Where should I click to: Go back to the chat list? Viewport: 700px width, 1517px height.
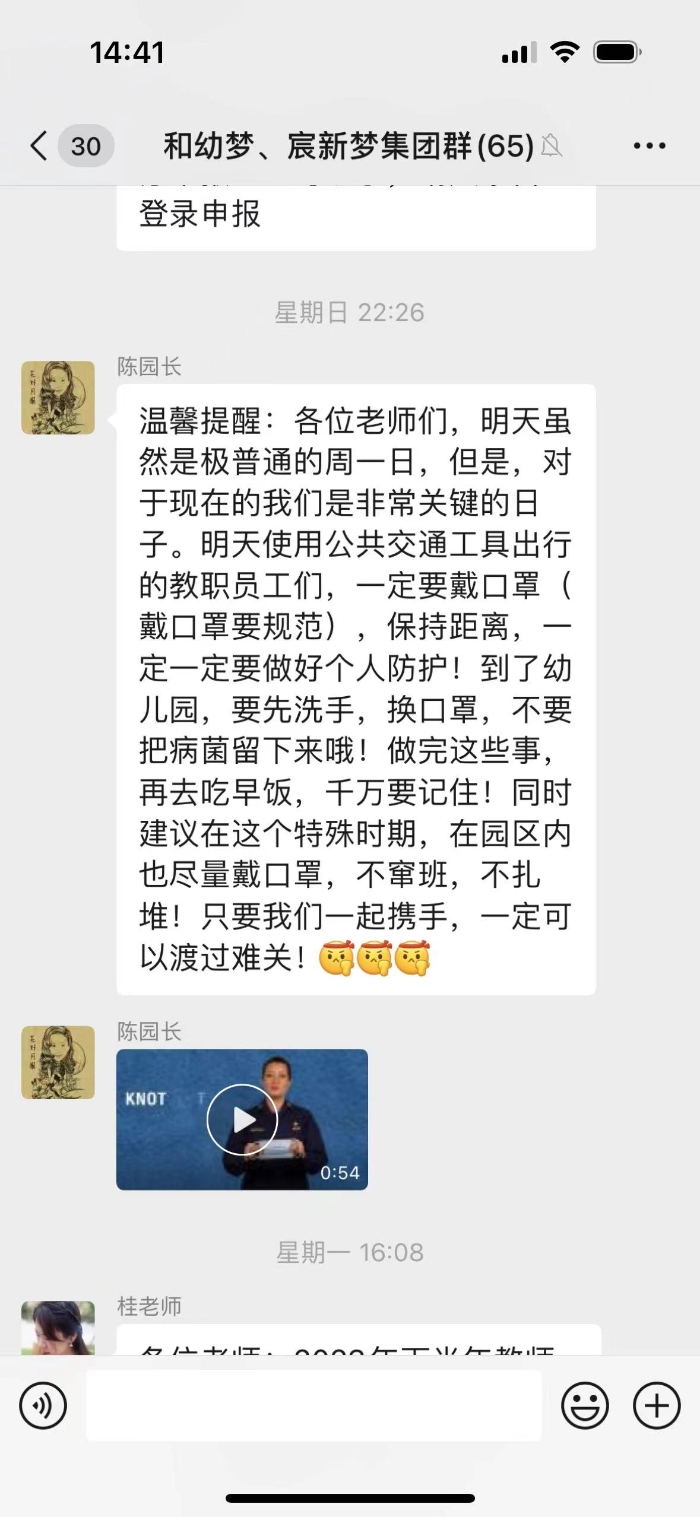40,147
